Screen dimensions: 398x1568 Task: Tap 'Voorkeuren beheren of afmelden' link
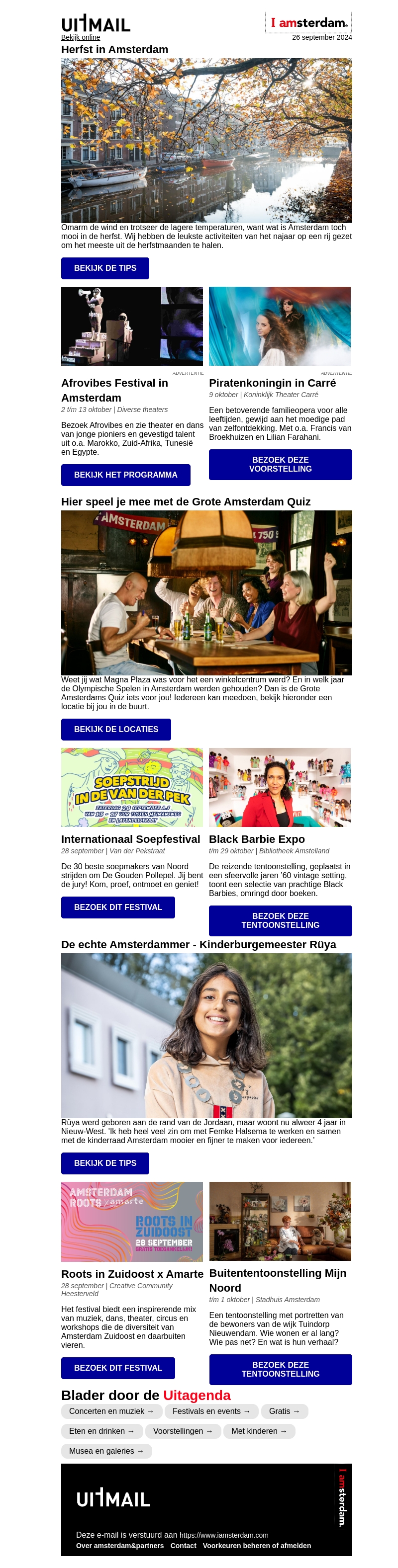click(257, 1546)
